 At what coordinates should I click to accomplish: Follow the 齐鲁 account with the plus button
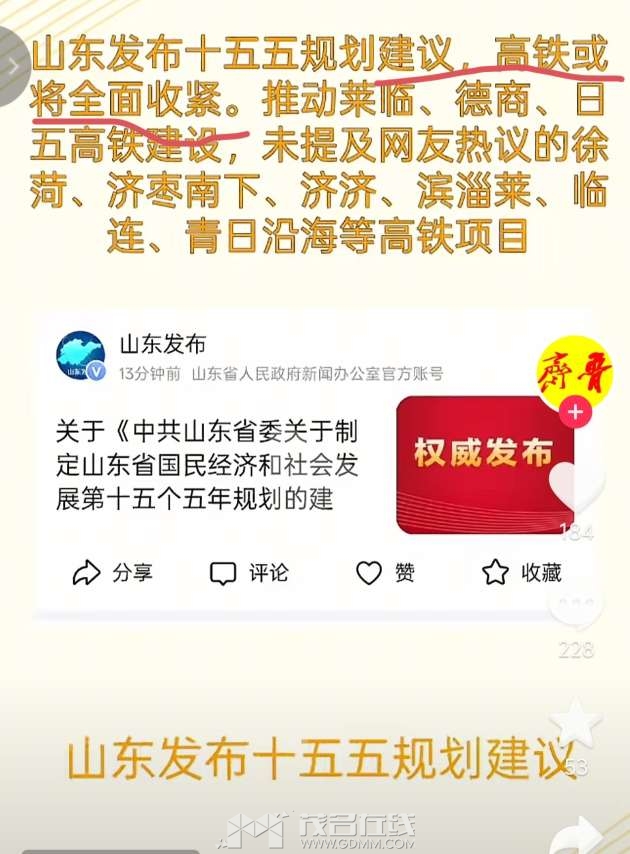click(577, 412)
